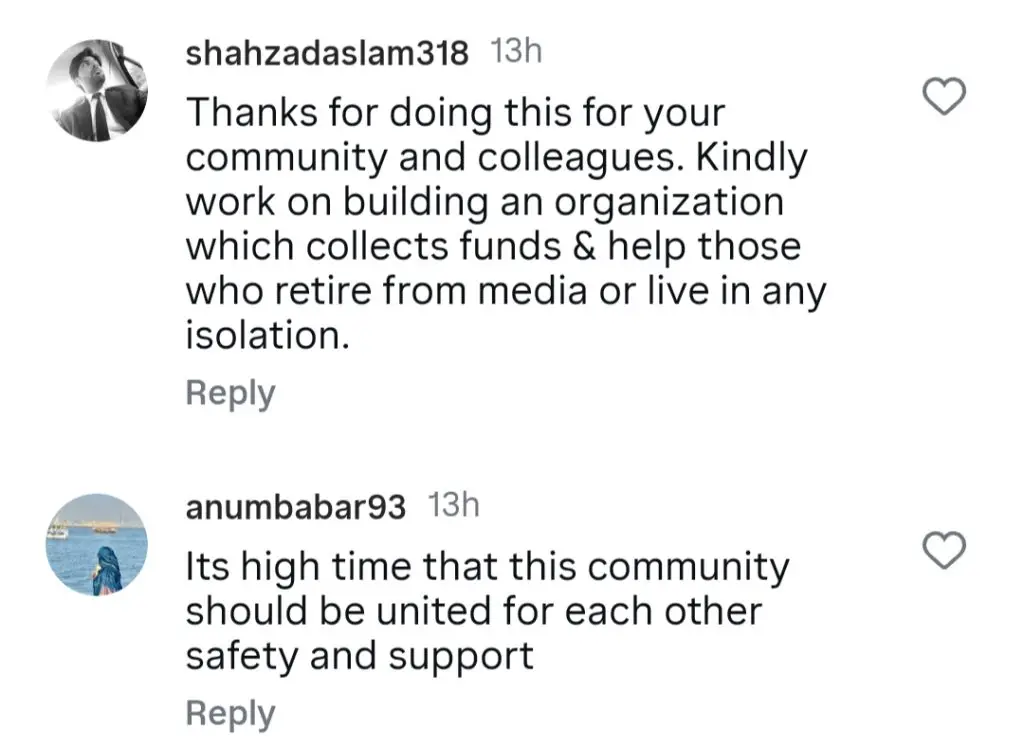Like shahzadaslam318's comment
The image size is (1024, 747).
click(x=942, y=96)
